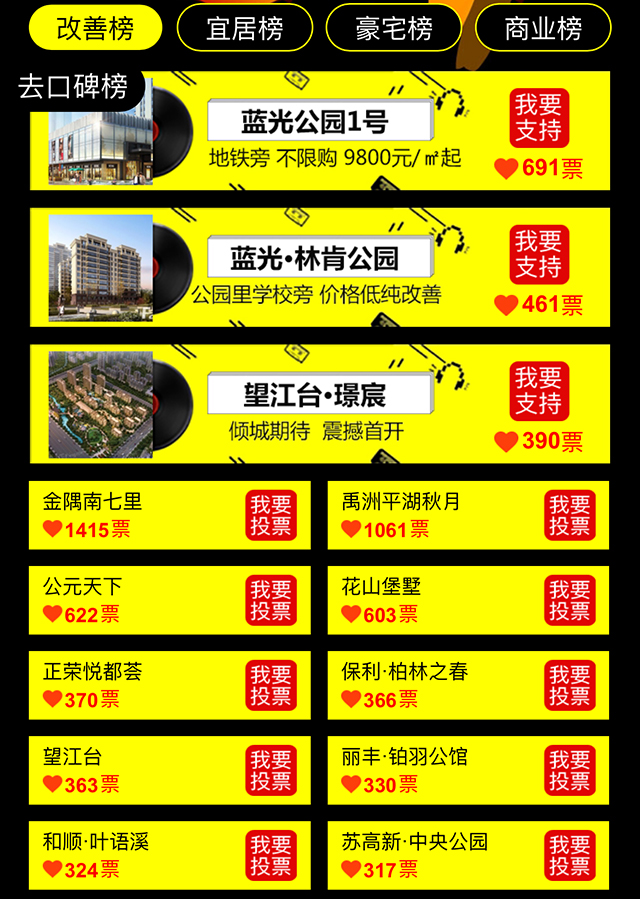
Task: Select the 商业榜 tab
Action: click(x=543, y=28)
